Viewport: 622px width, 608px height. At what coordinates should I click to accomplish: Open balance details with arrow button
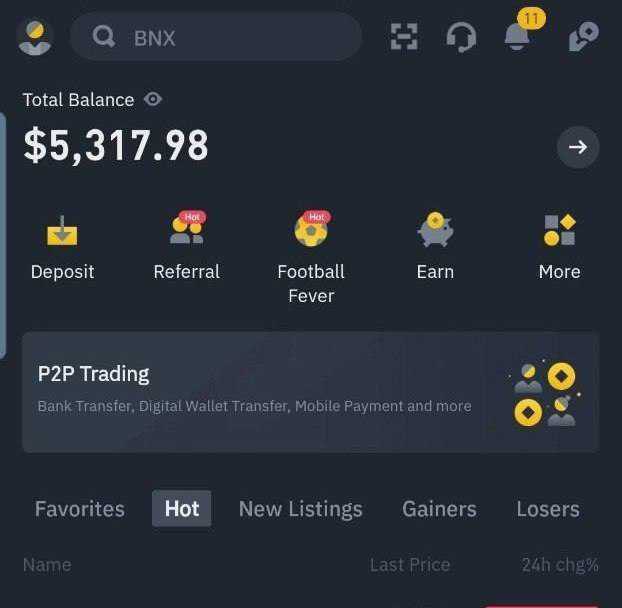coord(577,147)
